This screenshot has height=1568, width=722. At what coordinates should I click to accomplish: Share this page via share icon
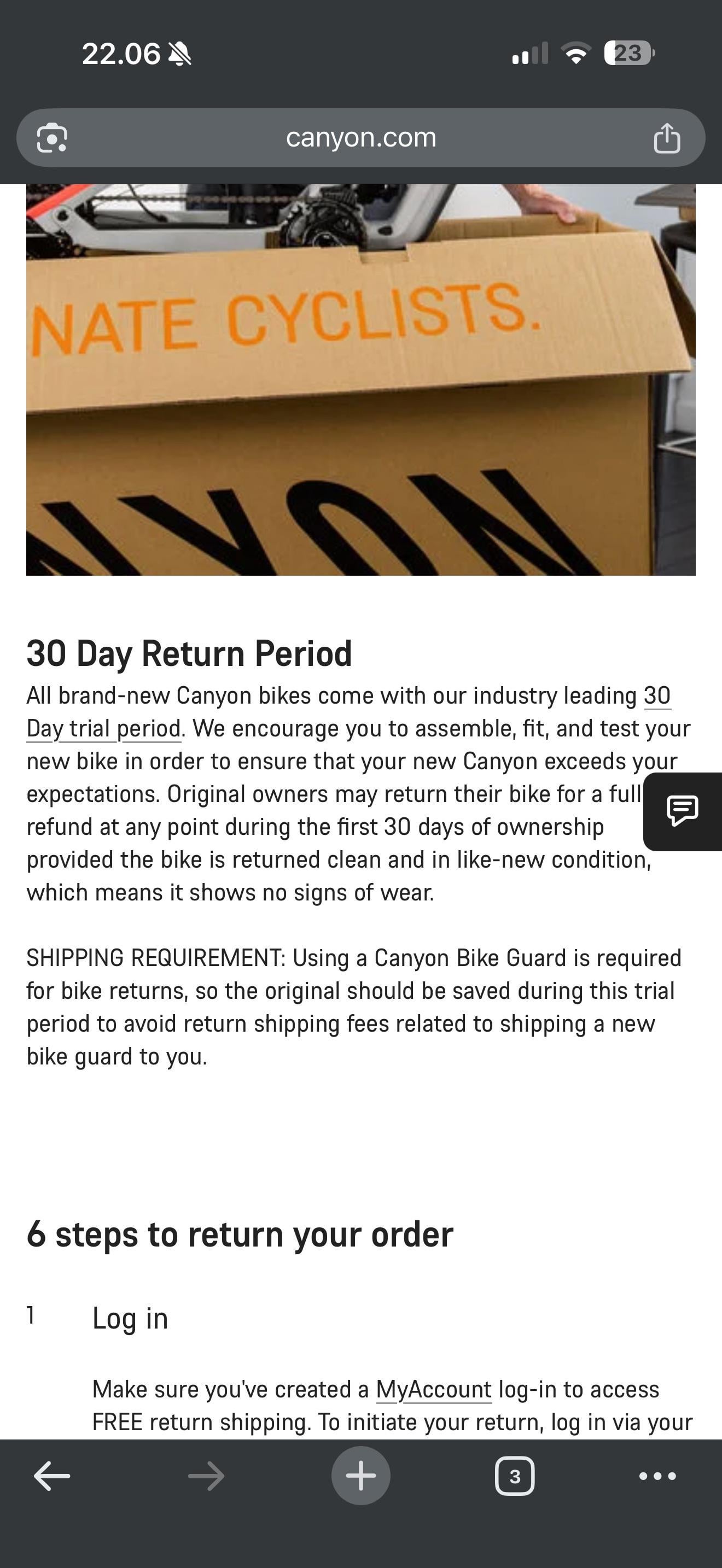pyautogui.click(x=667, y=138)
